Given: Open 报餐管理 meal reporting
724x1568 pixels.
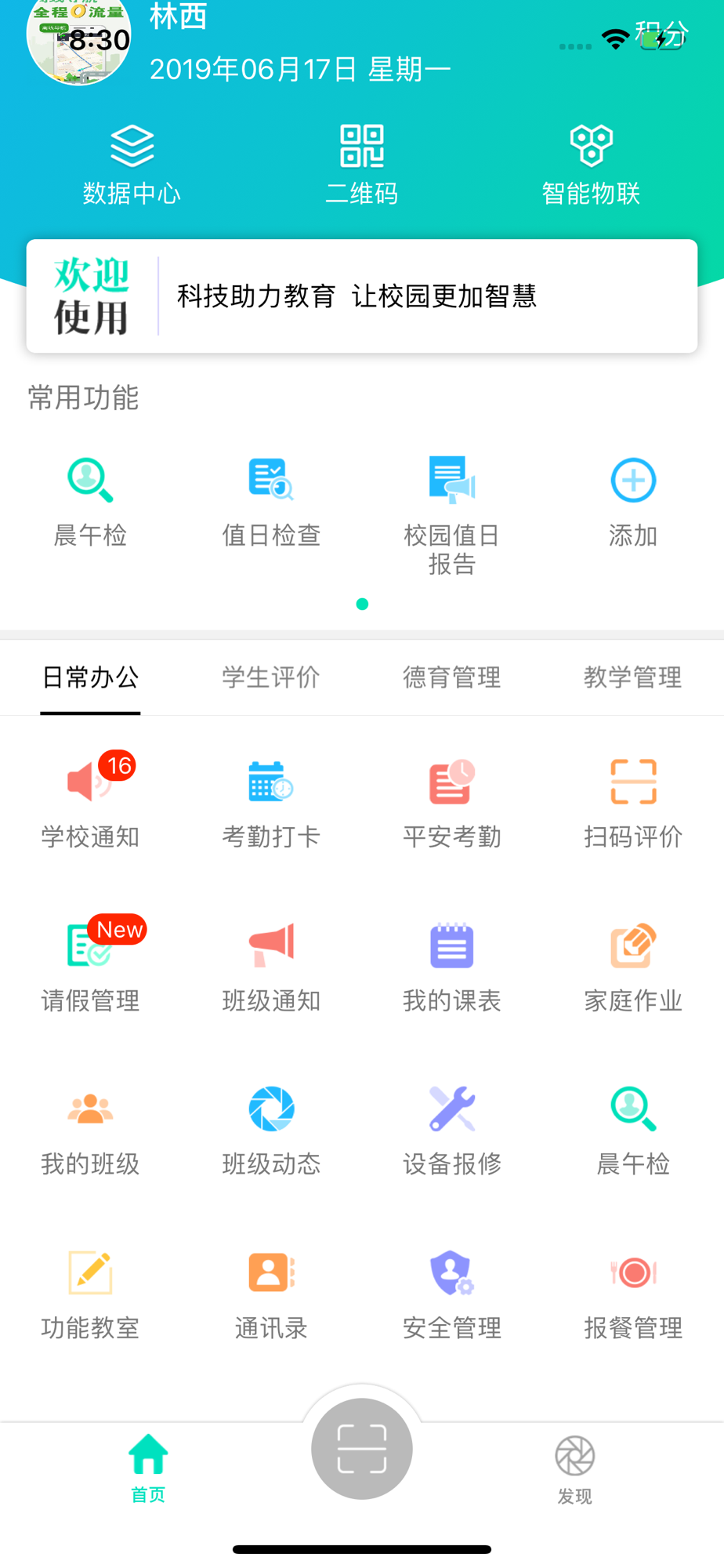Looking at the screenshot, I should [x=633, y=1294].
